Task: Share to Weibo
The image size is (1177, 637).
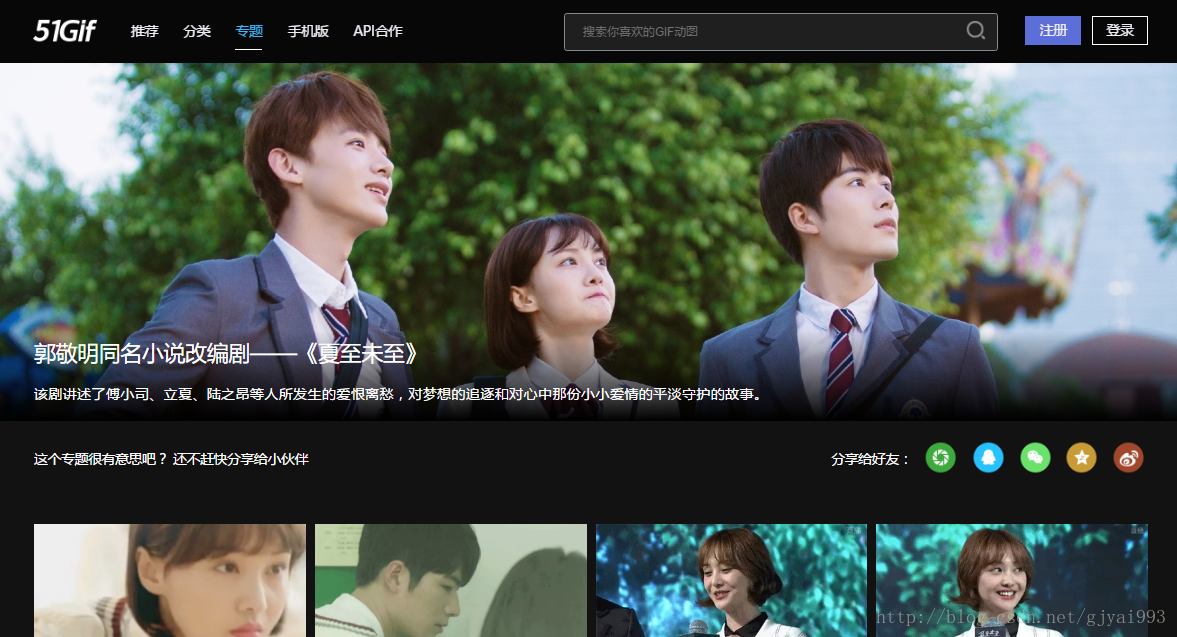Action: coord(1128,458)
